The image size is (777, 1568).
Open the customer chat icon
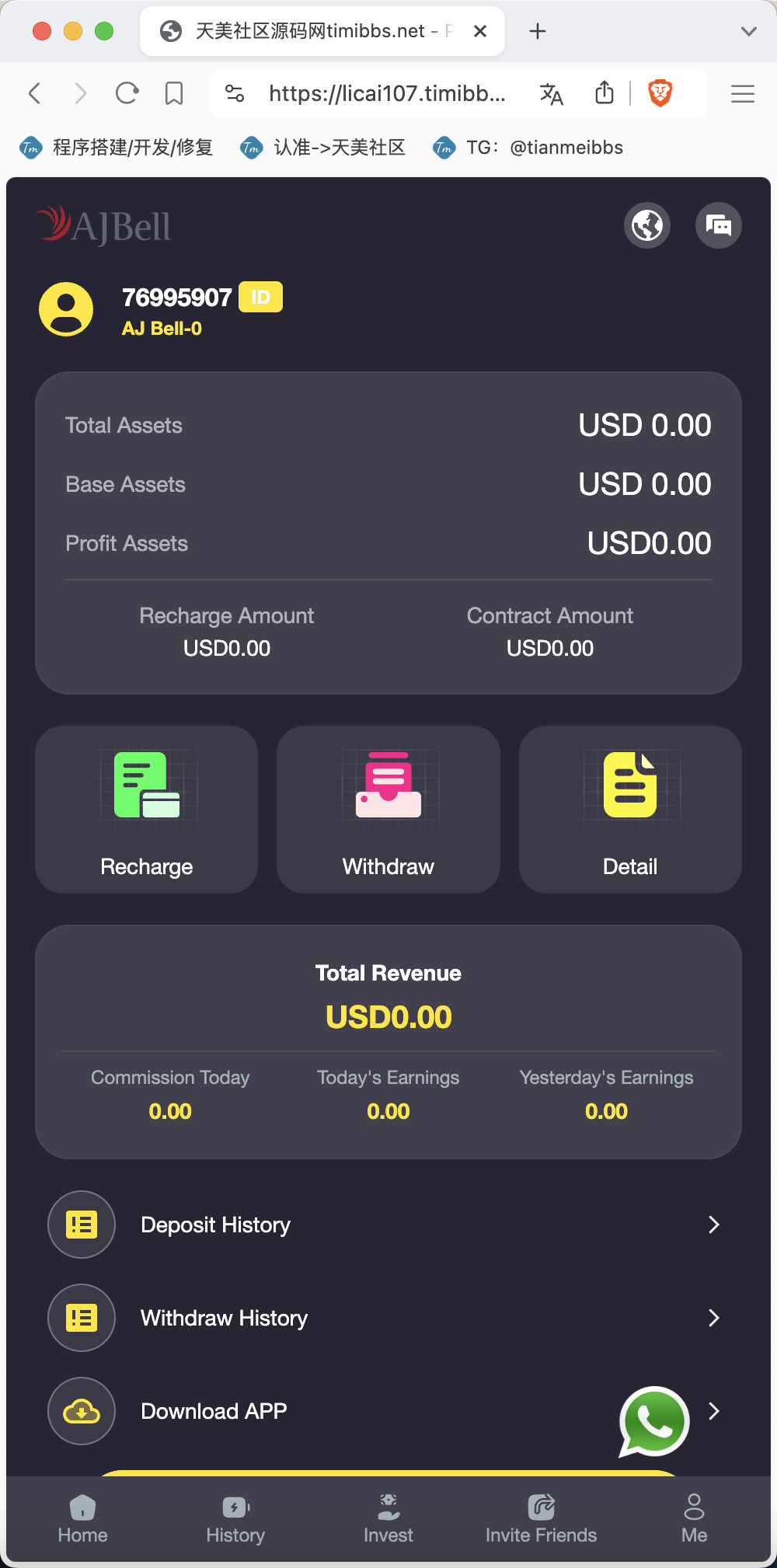pos(718,226)
